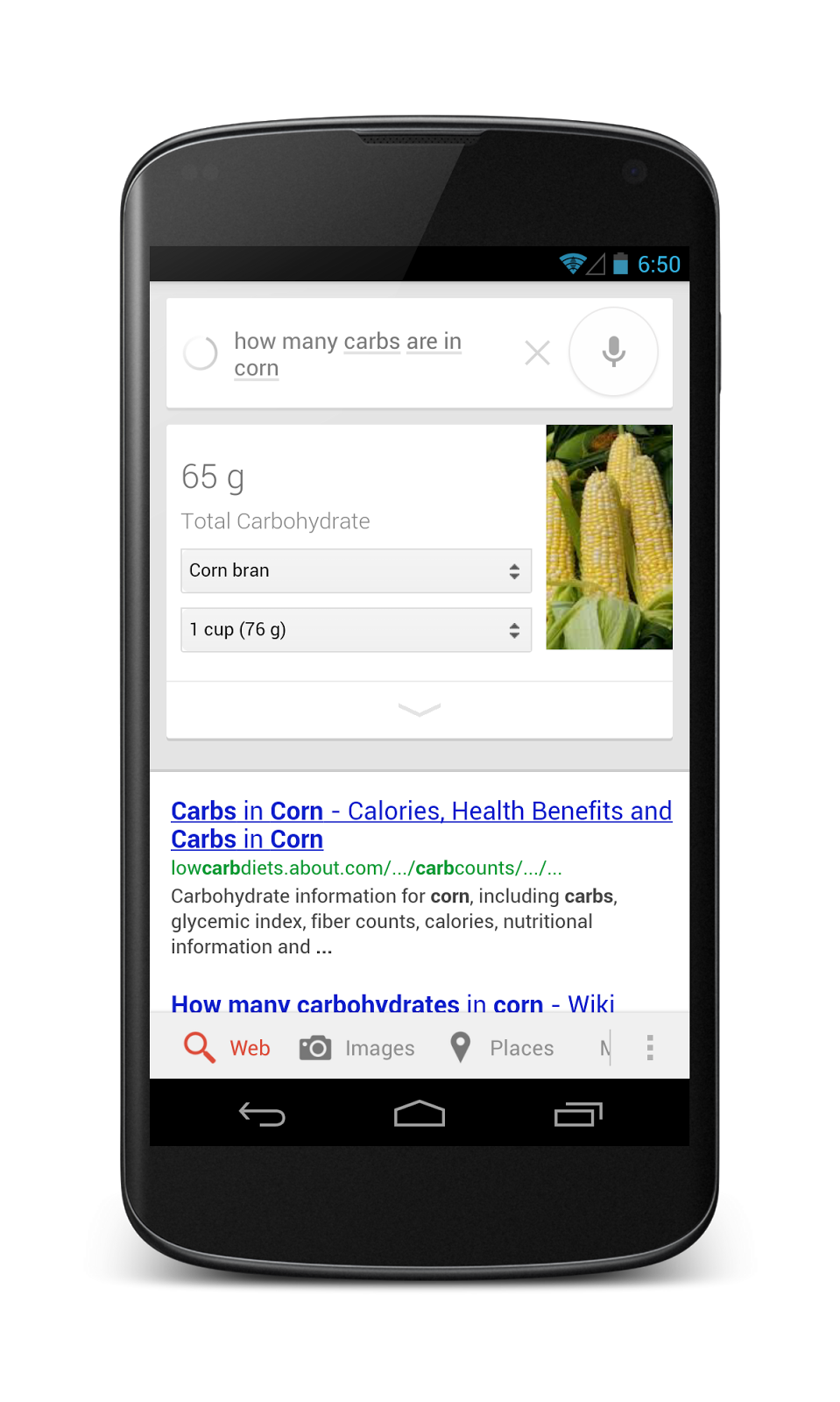The width and height of the screenshot is (840, 1402).
Task: Tap the microphone voice search button
Action: (613, 351)
